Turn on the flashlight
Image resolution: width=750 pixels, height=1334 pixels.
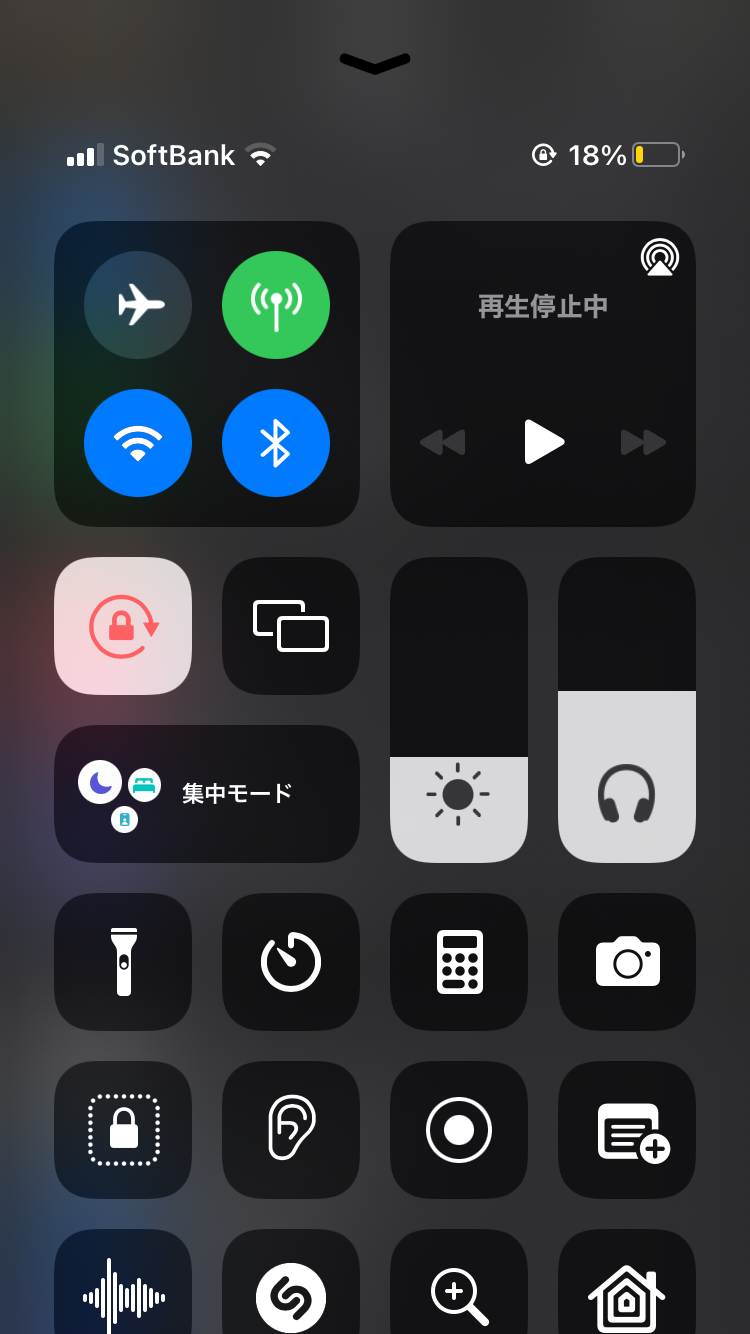[123, 962]
